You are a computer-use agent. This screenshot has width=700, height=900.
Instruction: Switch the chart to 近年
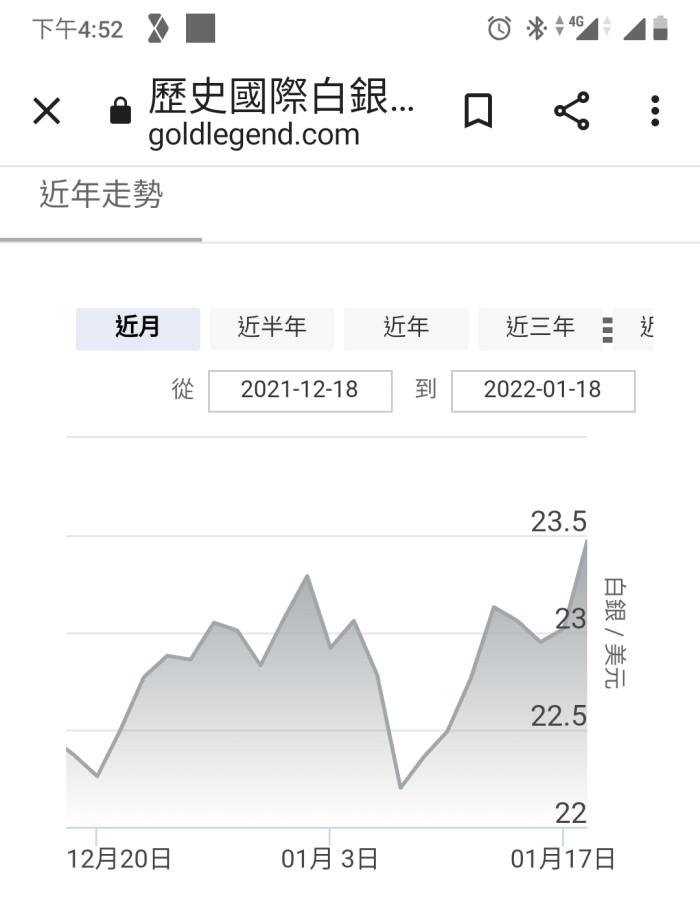(x=406, y=328)
